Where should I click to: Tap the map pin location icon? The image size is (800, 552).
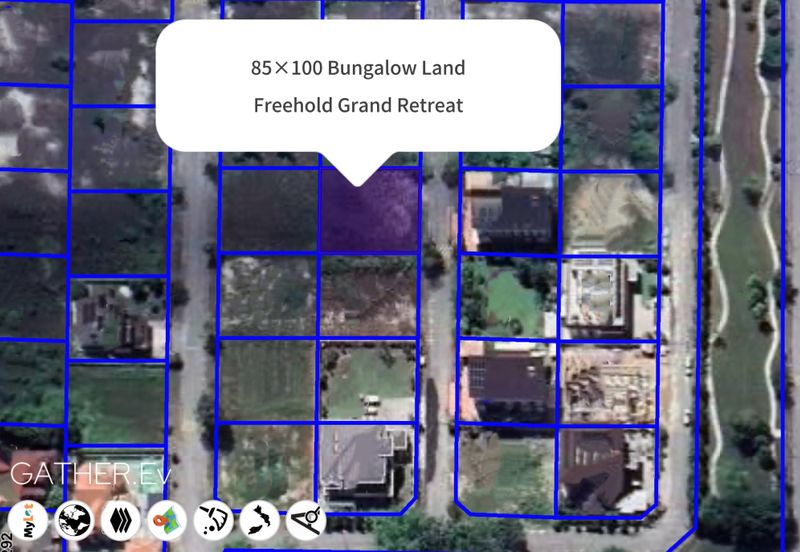tap(166, 520)
